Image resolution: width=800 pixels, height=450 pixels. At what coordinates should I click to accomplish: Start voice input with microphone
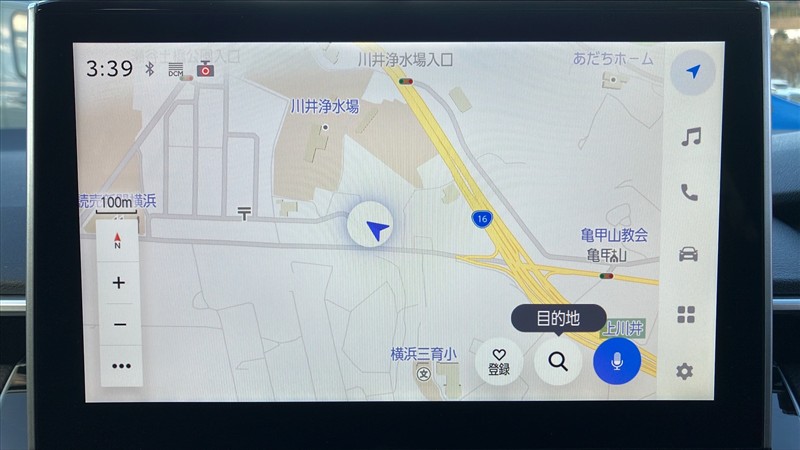(617, 361)
